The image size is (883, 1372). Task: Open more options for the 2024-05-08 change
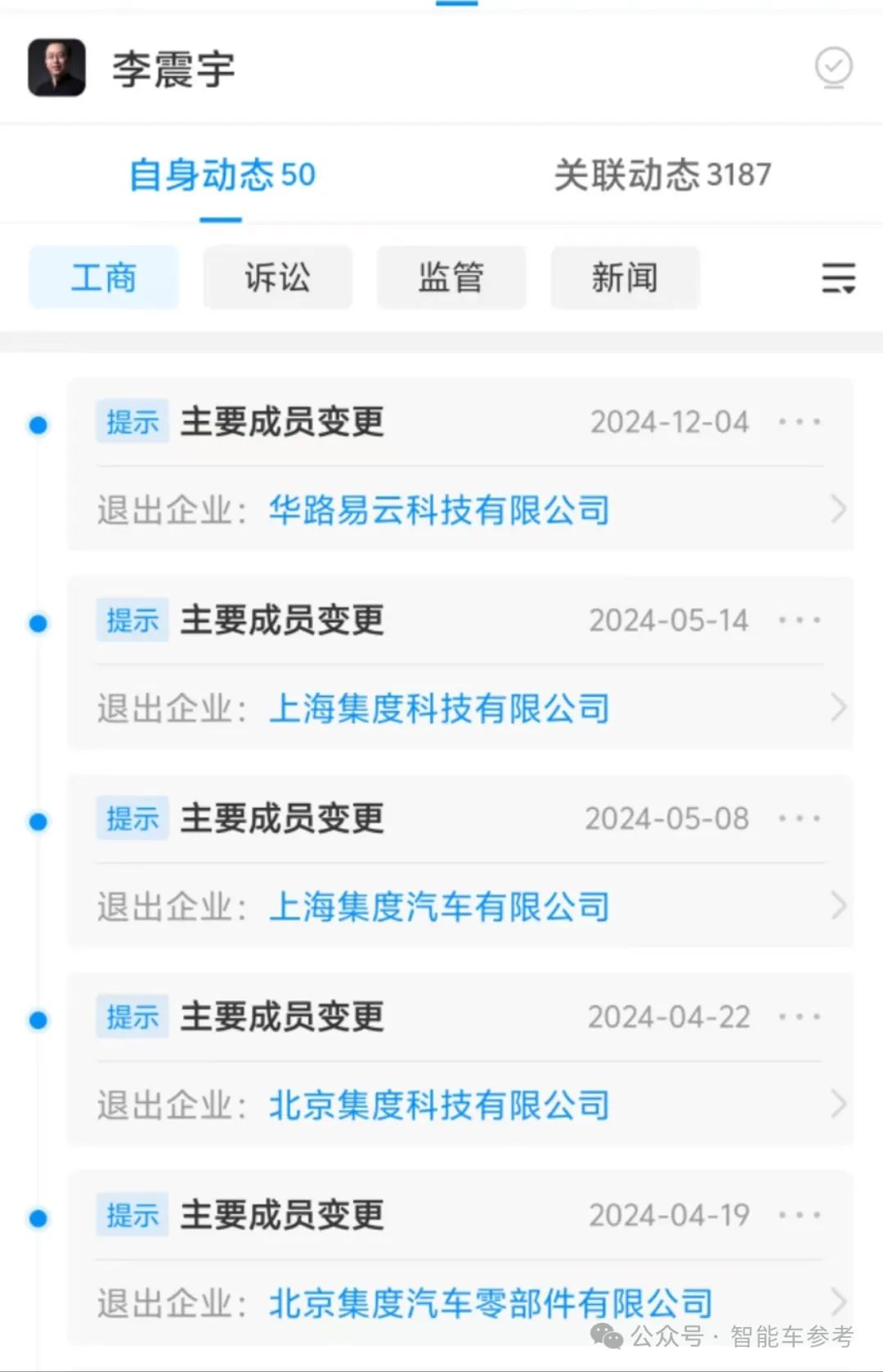(799, 818)
